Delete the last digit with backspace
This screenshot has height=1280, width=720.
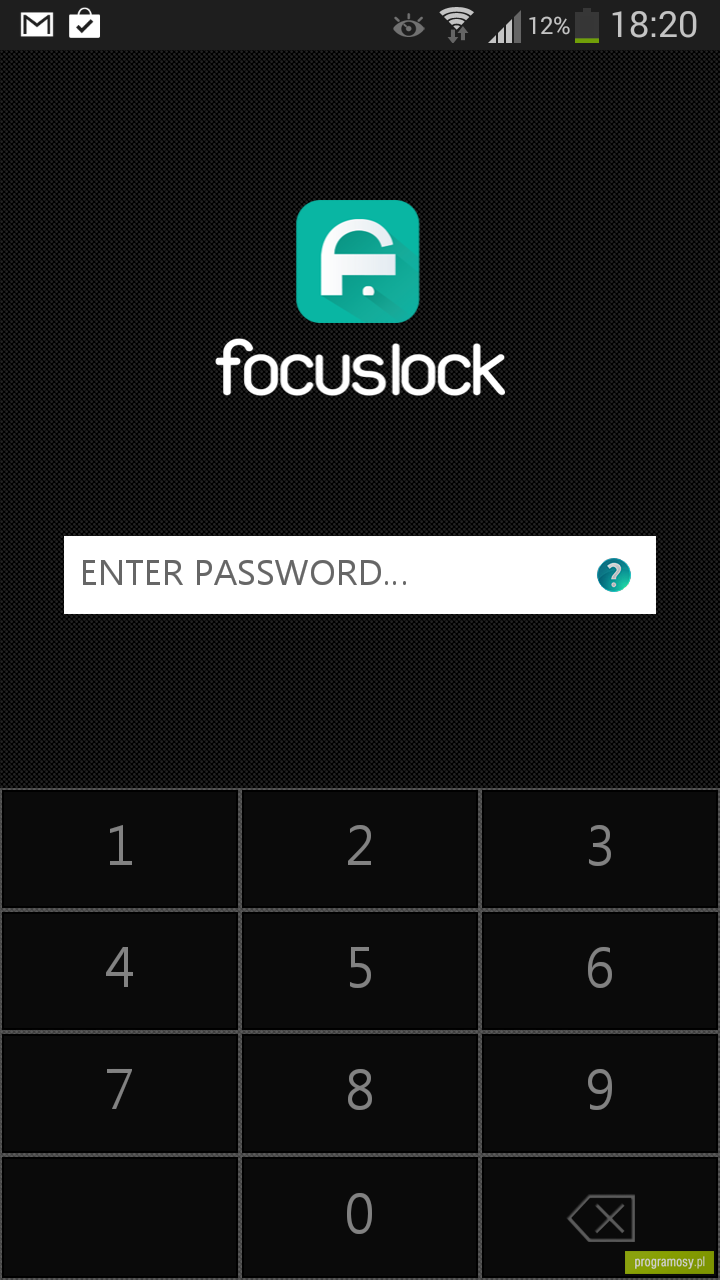pos(600,1216)
